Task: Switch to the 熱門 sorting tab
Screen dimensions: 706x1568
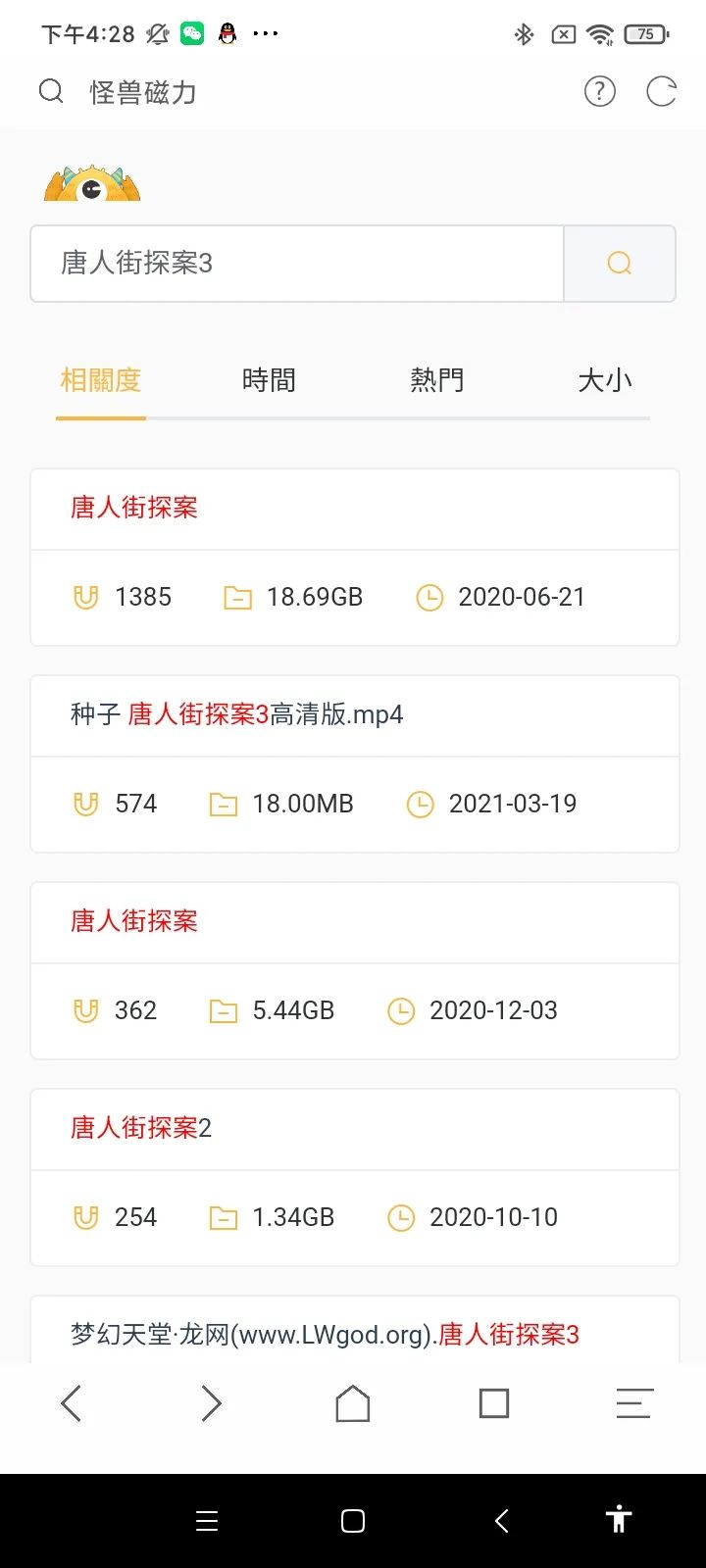Action: coord(437,380)
